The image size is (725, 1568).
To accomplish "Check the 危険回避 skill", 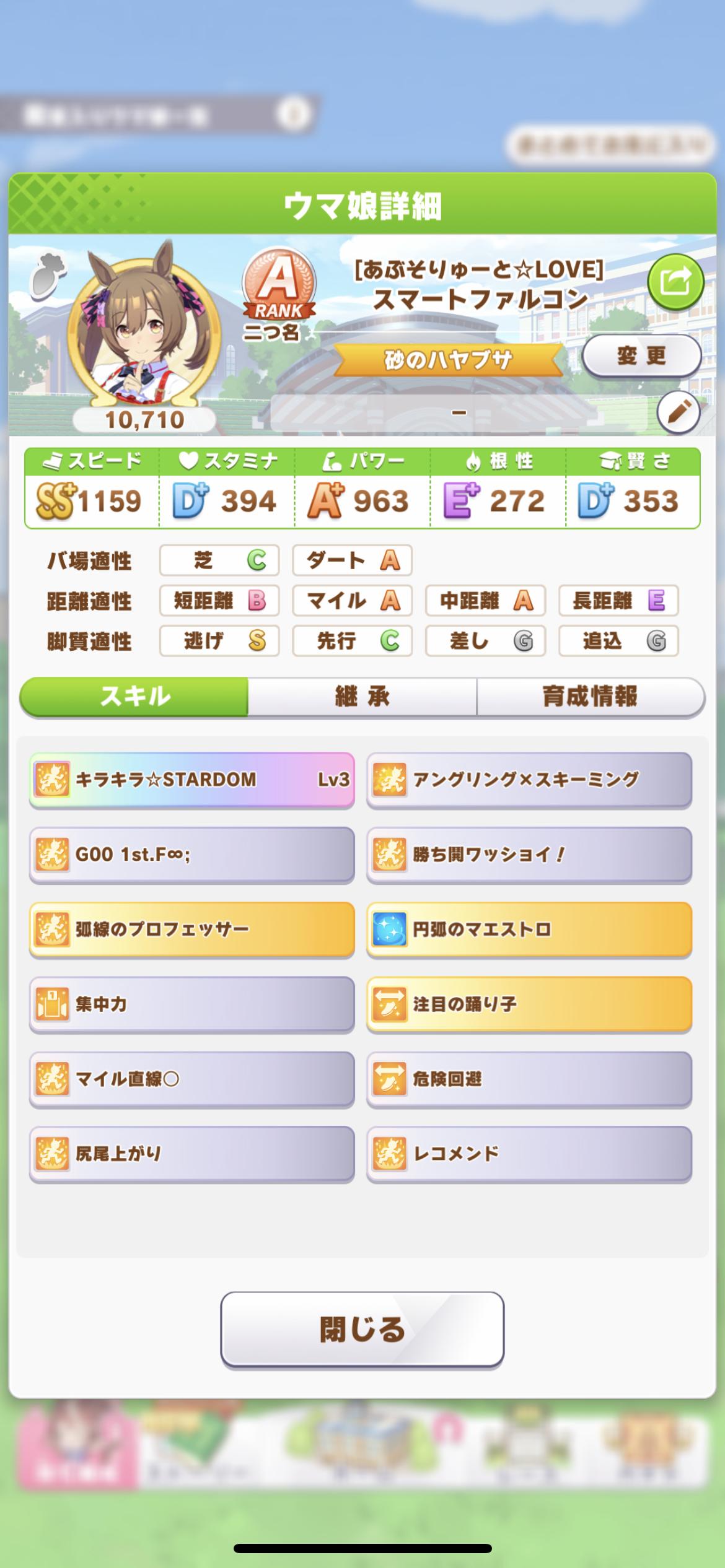I will coord(529,1079).
